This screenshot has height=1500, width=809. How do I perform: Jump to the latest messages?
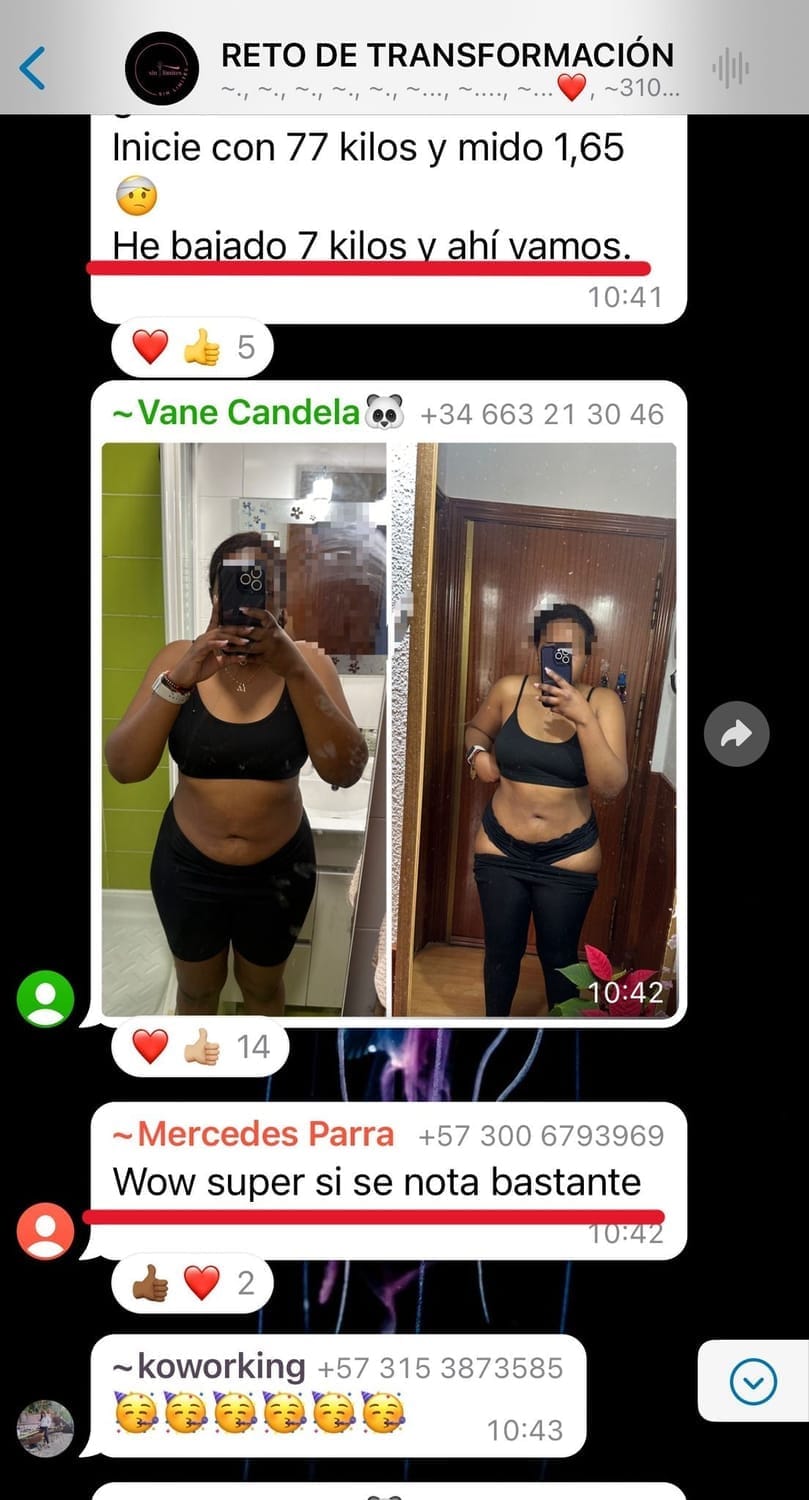pos(753,1382)
